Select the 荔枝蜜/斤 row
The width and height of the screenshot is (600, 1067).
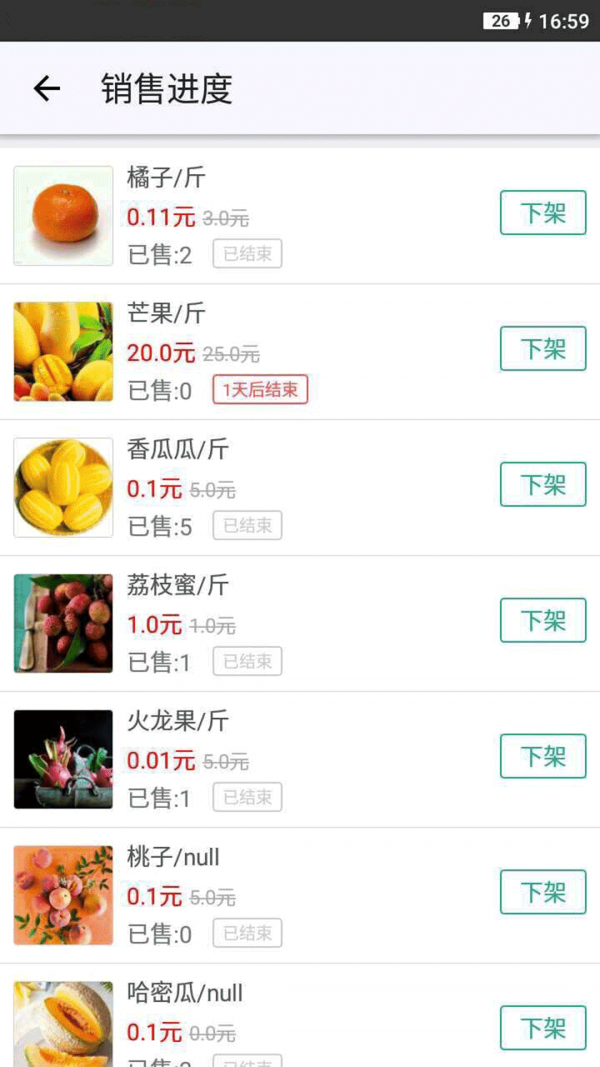coord(300,624)
